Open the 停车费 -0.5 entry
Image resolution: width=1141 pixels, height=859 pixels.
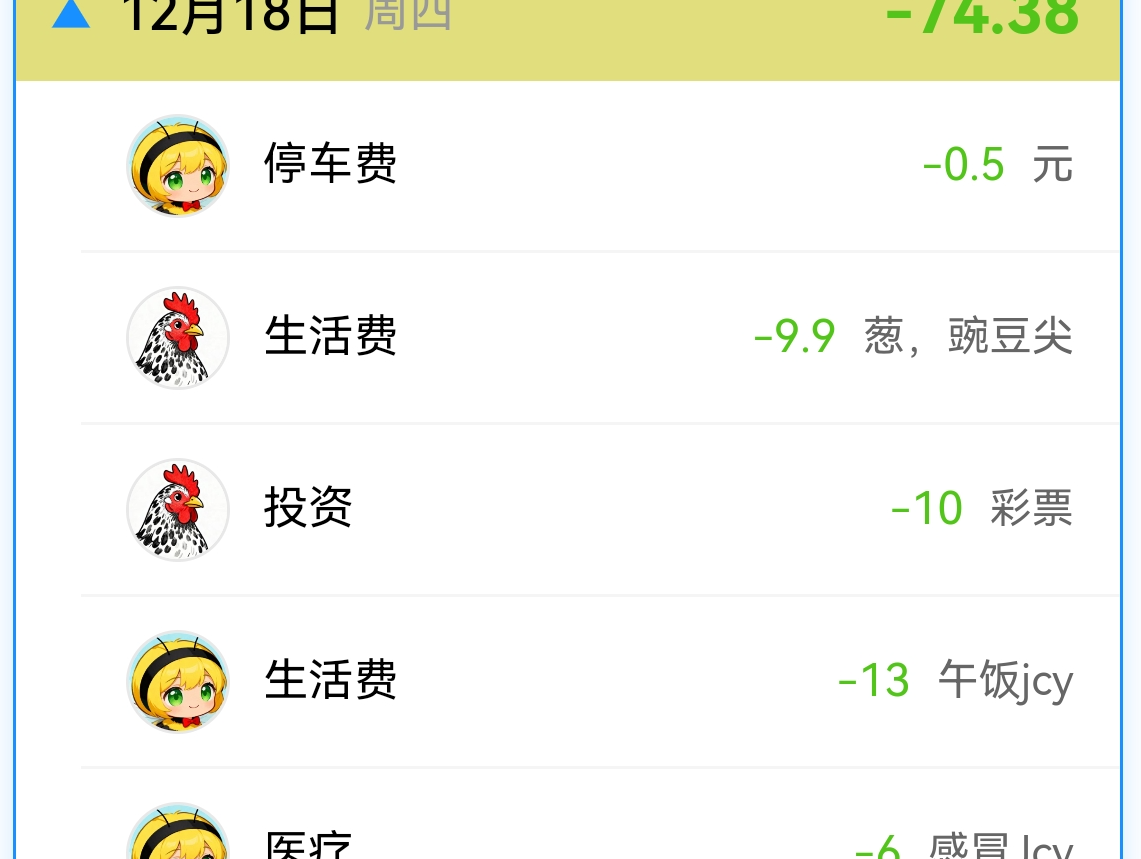(600, 165)
